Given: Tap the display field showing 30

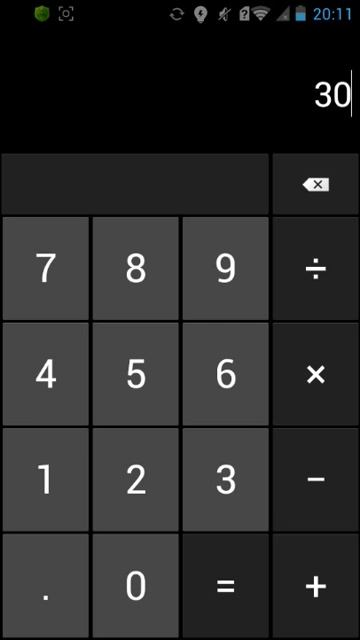Looking at the screenshot, I should 180,94.
